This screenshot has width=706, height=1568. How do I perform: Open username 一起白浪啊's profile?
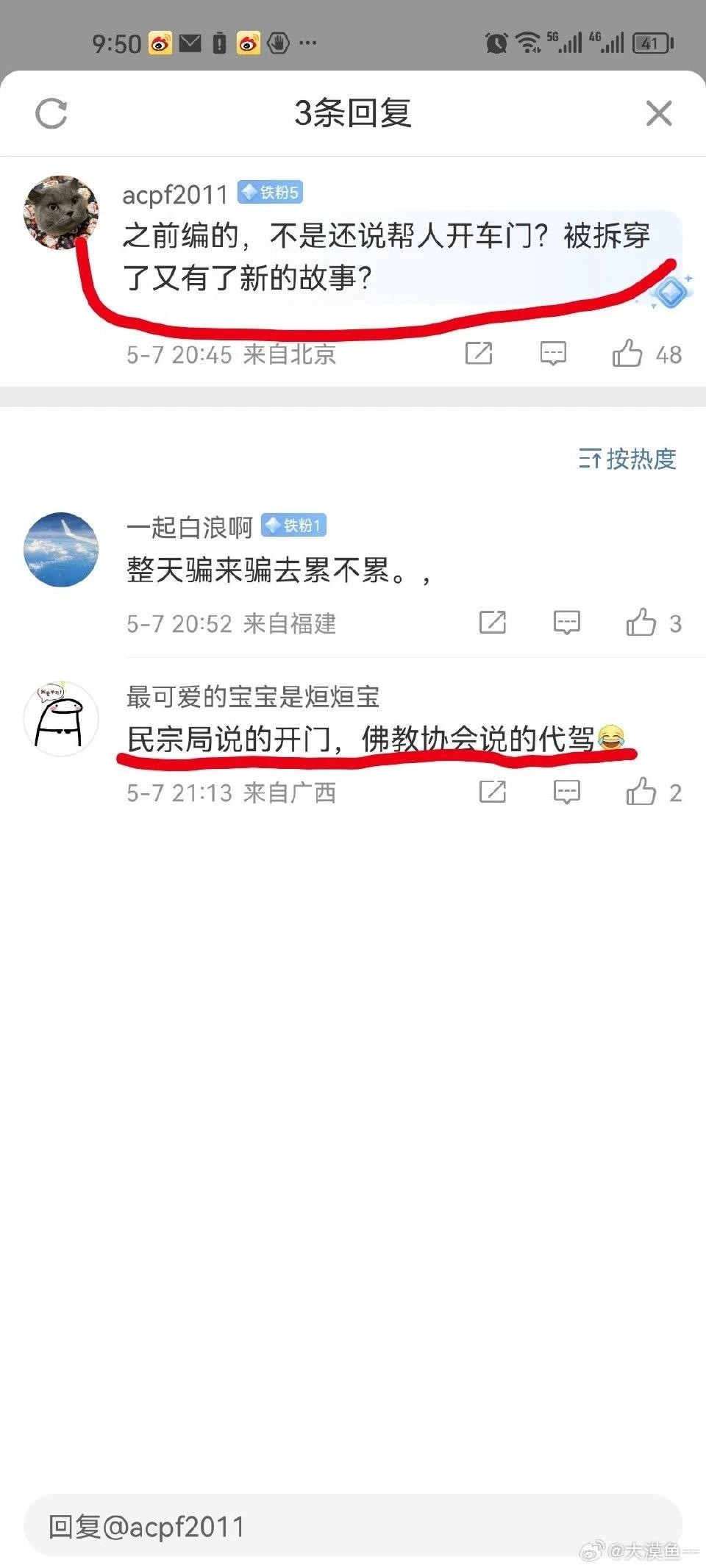click(x=189, y=527)
